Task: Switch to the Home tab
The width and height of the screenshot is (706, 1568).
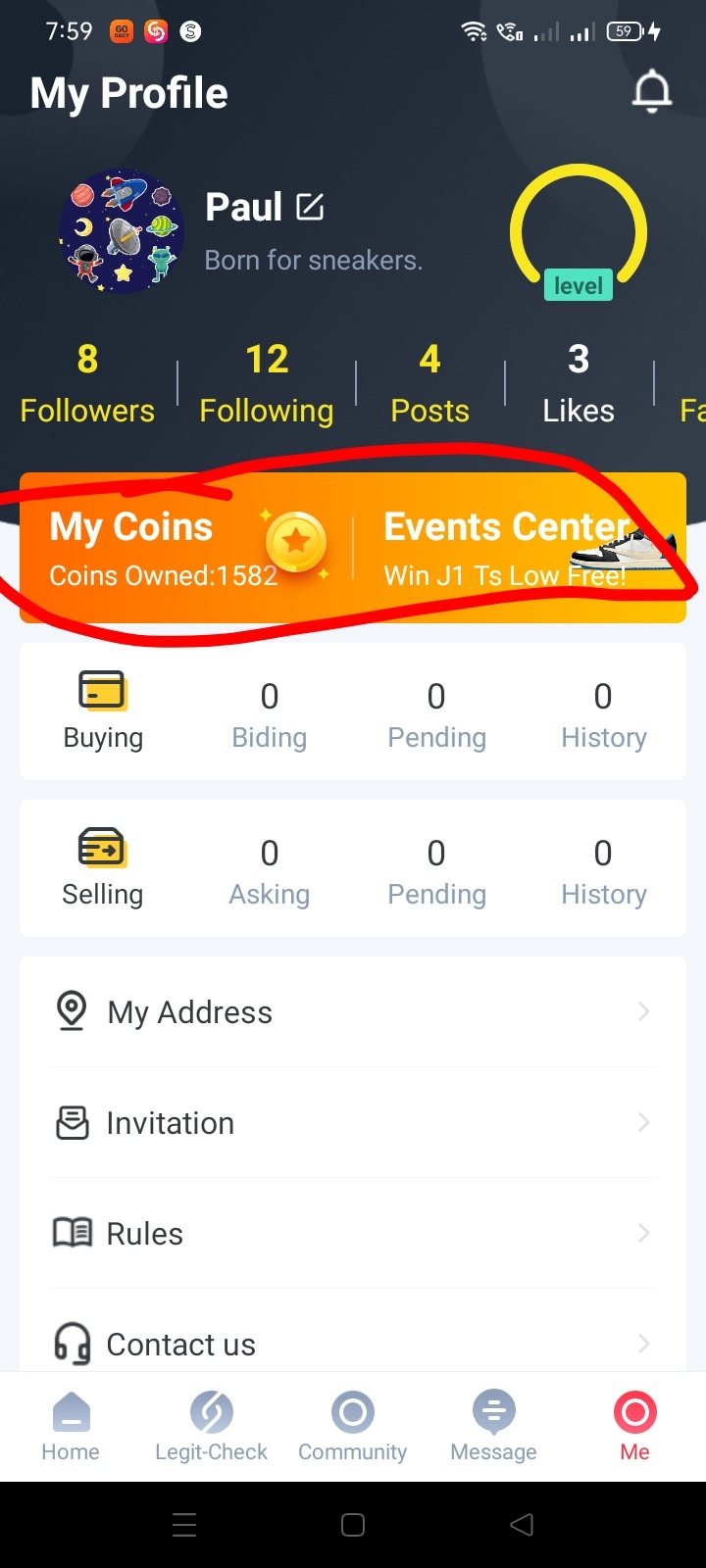Action: pyautogui.click(x=71, y=1427)
